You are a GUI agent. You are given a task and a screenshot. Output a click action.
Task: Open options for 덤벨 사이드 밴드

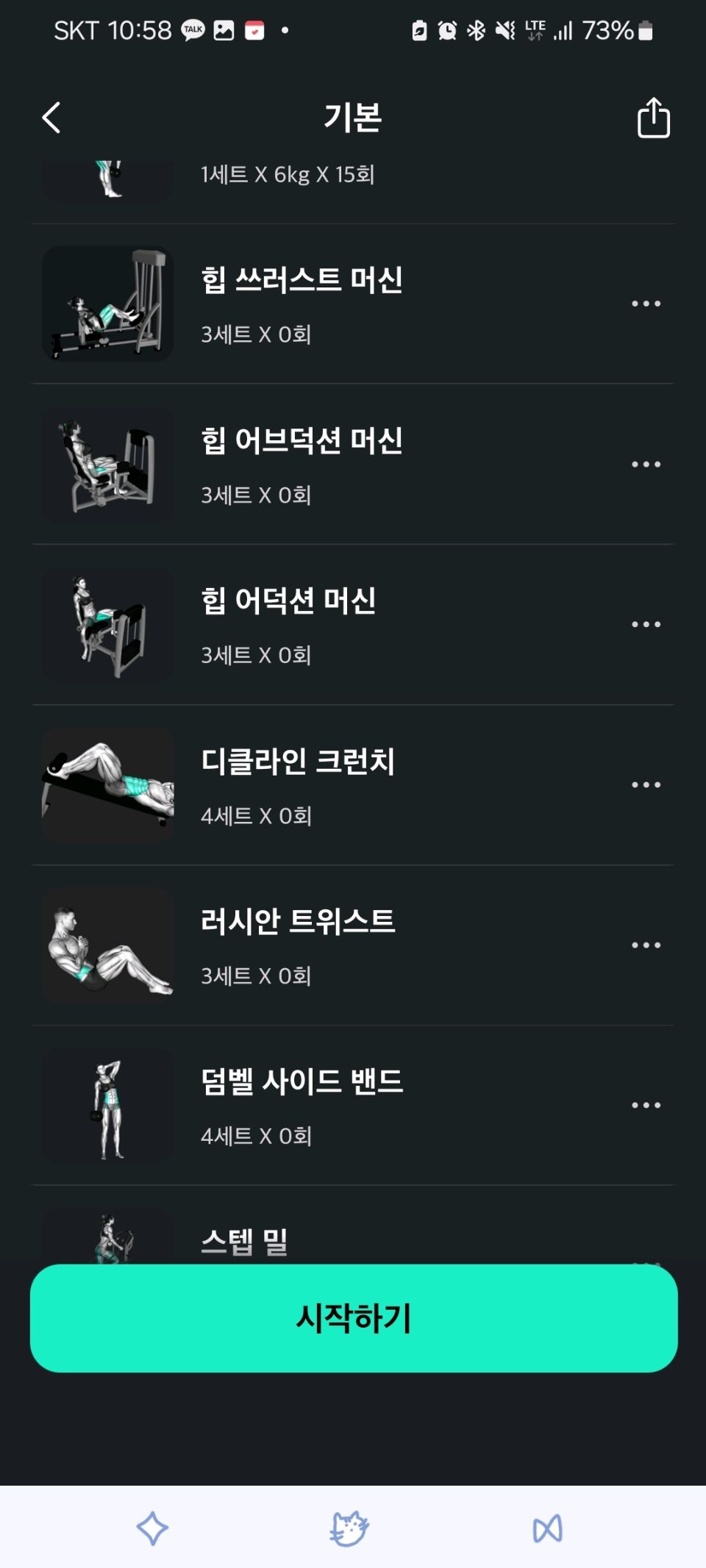pos(646,1105)
